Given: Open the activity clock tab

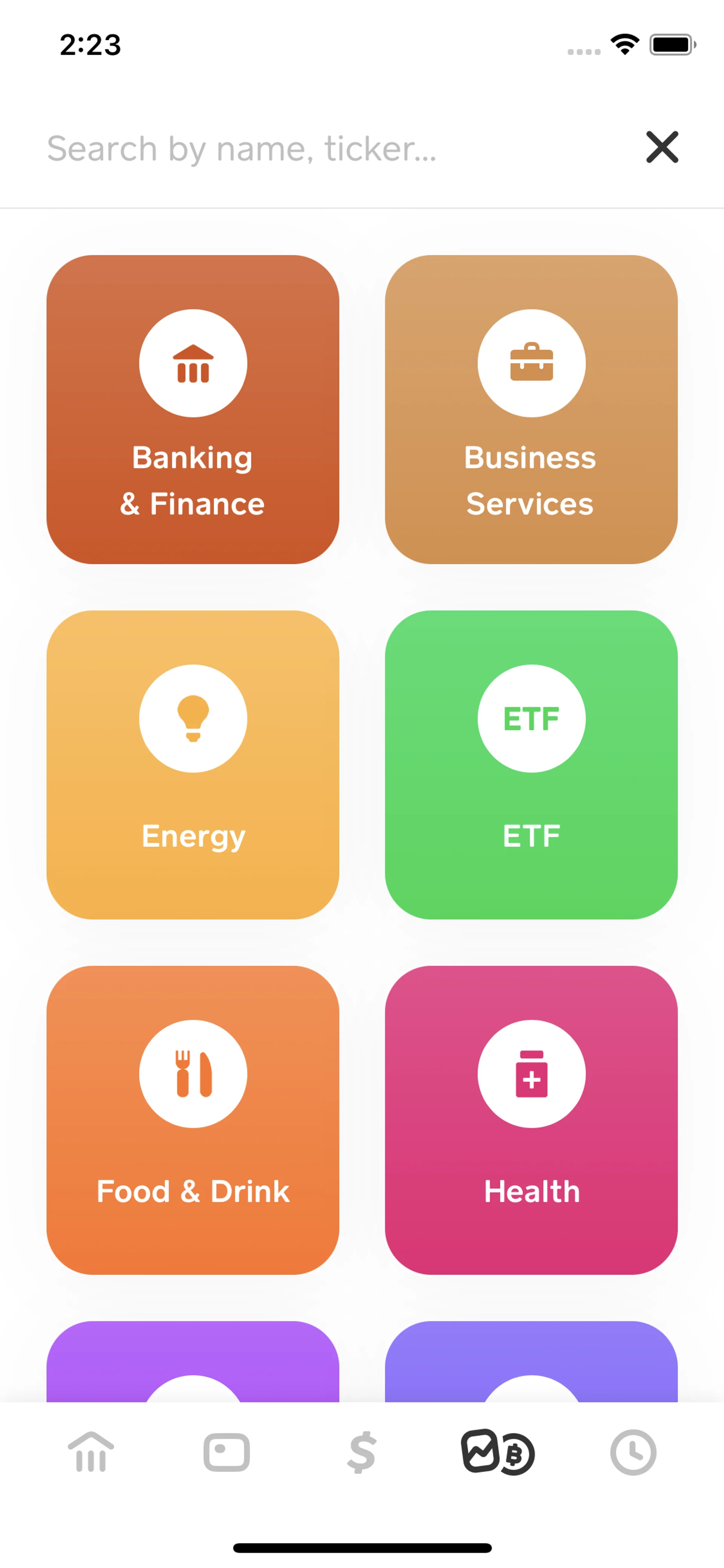Looking at the screenshot, I should (633, 1452).
